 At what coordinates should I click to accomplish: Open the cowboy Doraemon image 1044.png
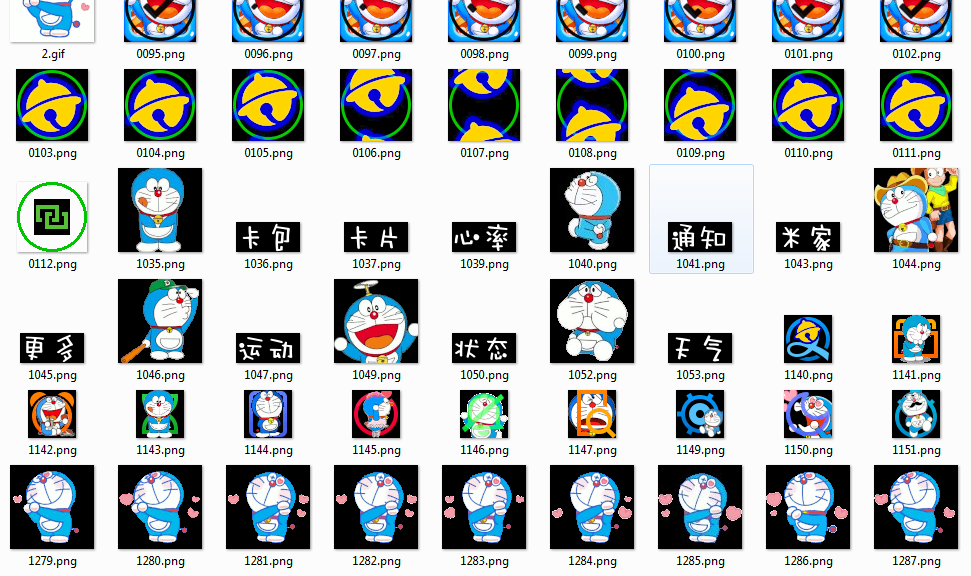tap(916, 210)
